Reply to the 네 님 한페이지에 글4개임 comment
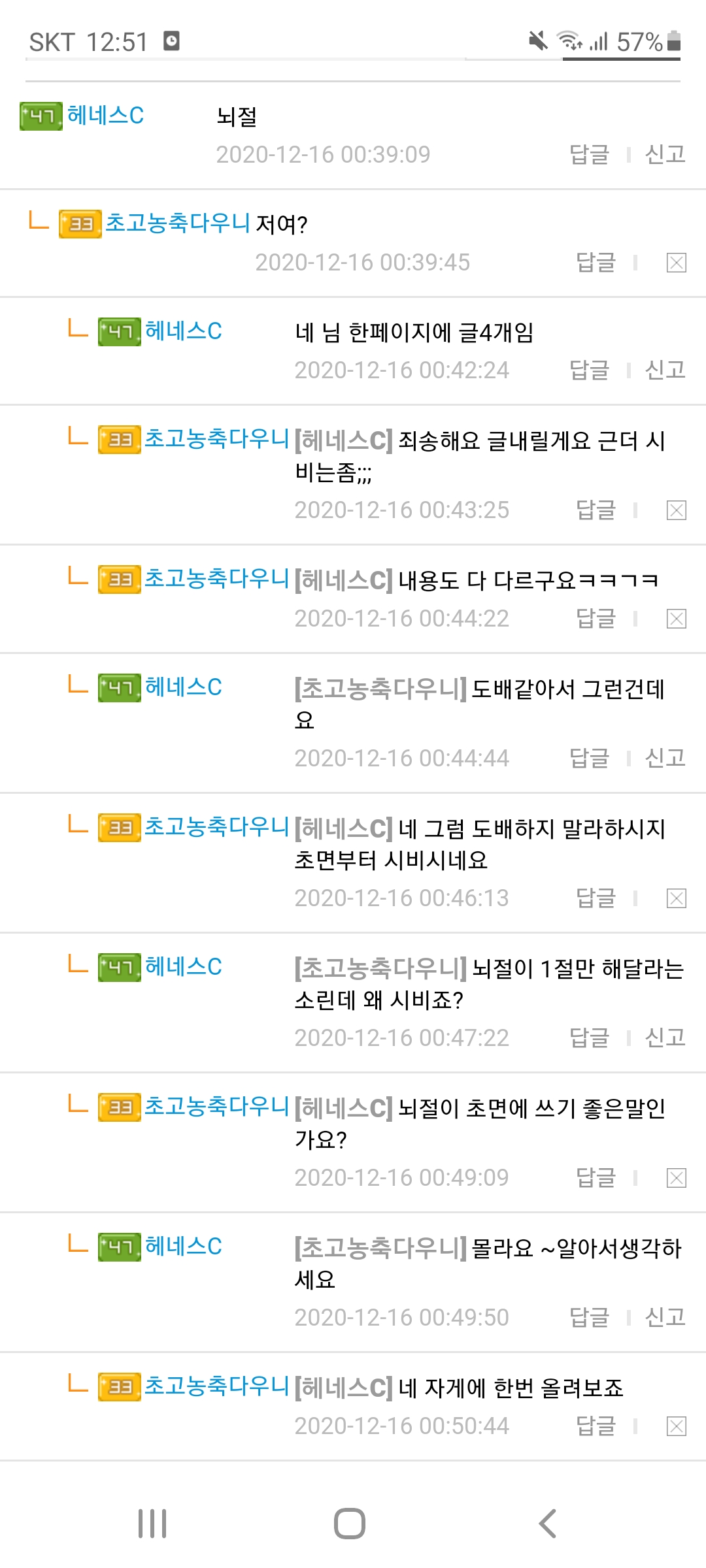706x1568 pixels. tap(589, 370)
